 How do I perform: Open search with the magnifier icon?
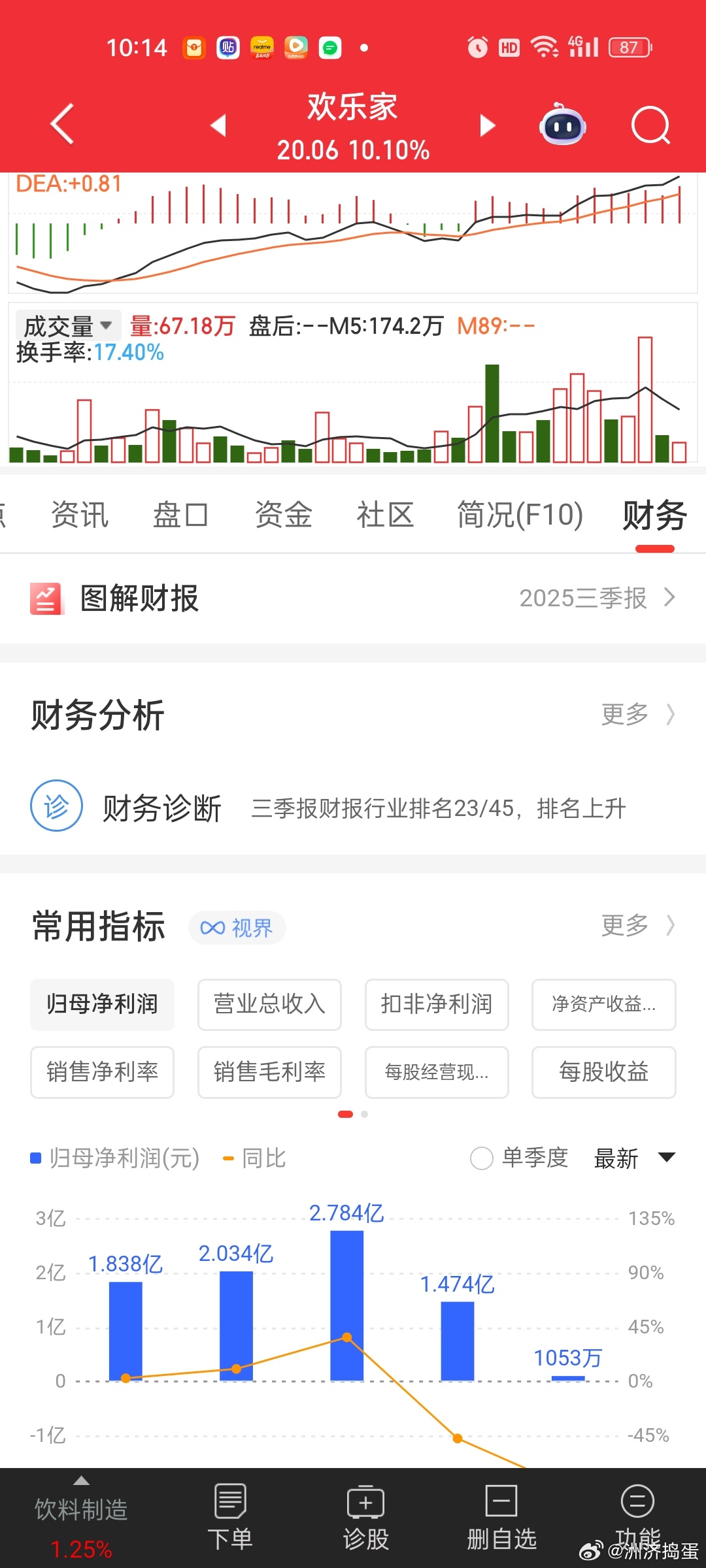click(x=651, y=125)
